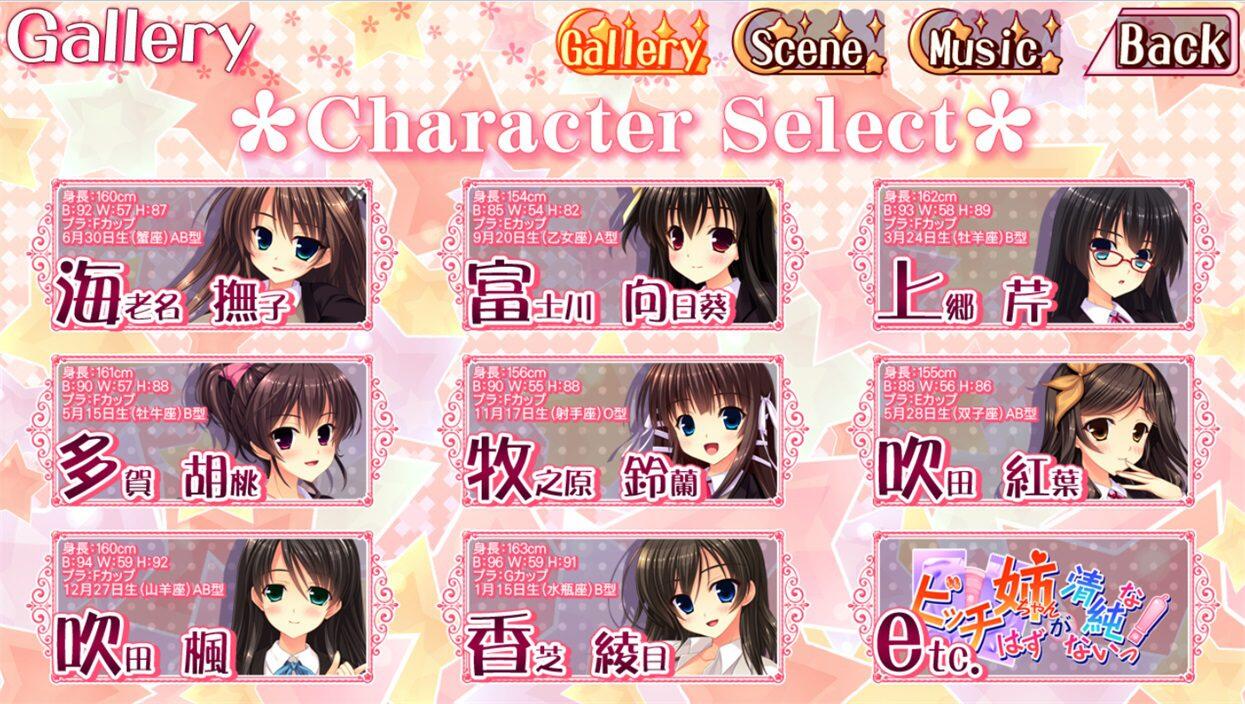Open the 吹田 楓 character card
1245x704 pixels.
tap(212, 607)
